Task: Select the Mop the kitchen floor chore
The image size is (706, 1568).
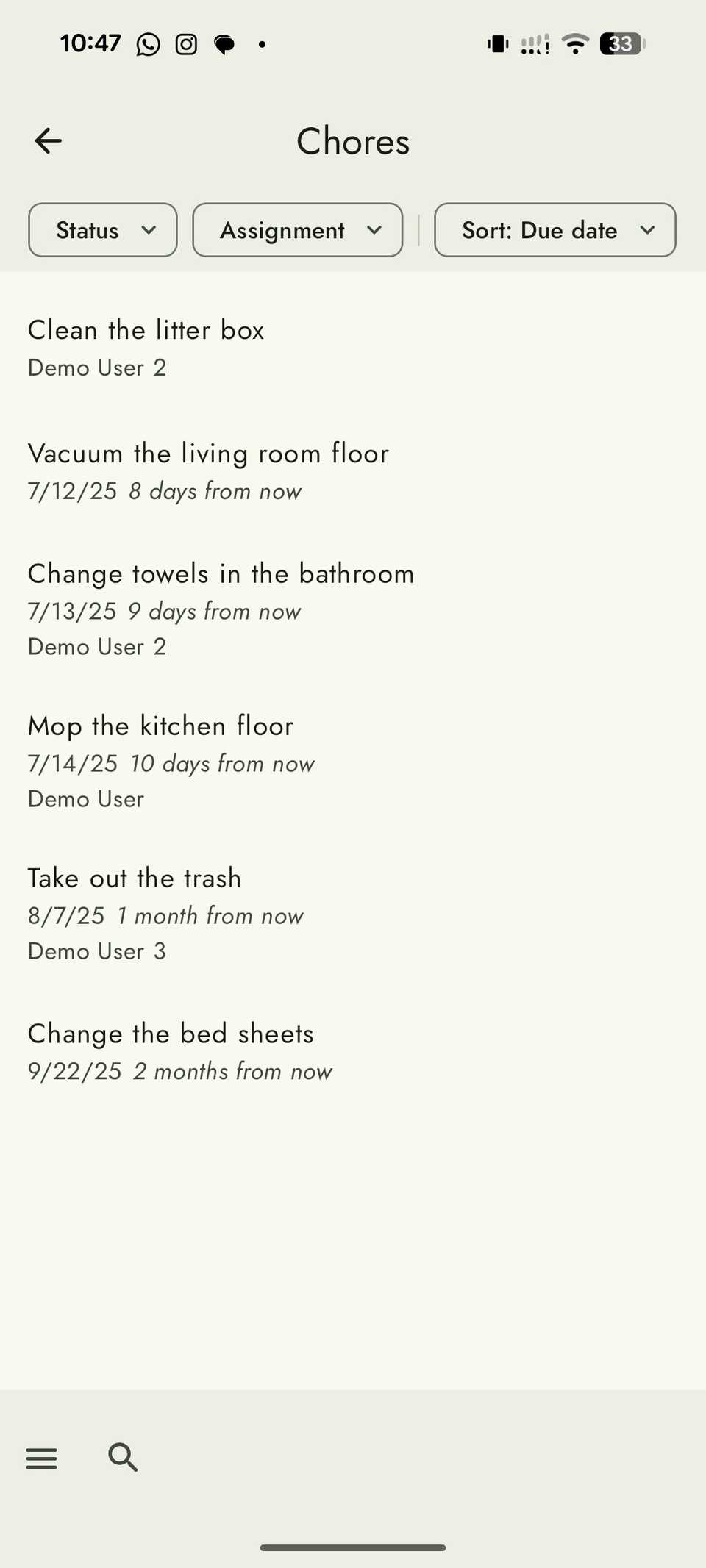Action: 160,726
